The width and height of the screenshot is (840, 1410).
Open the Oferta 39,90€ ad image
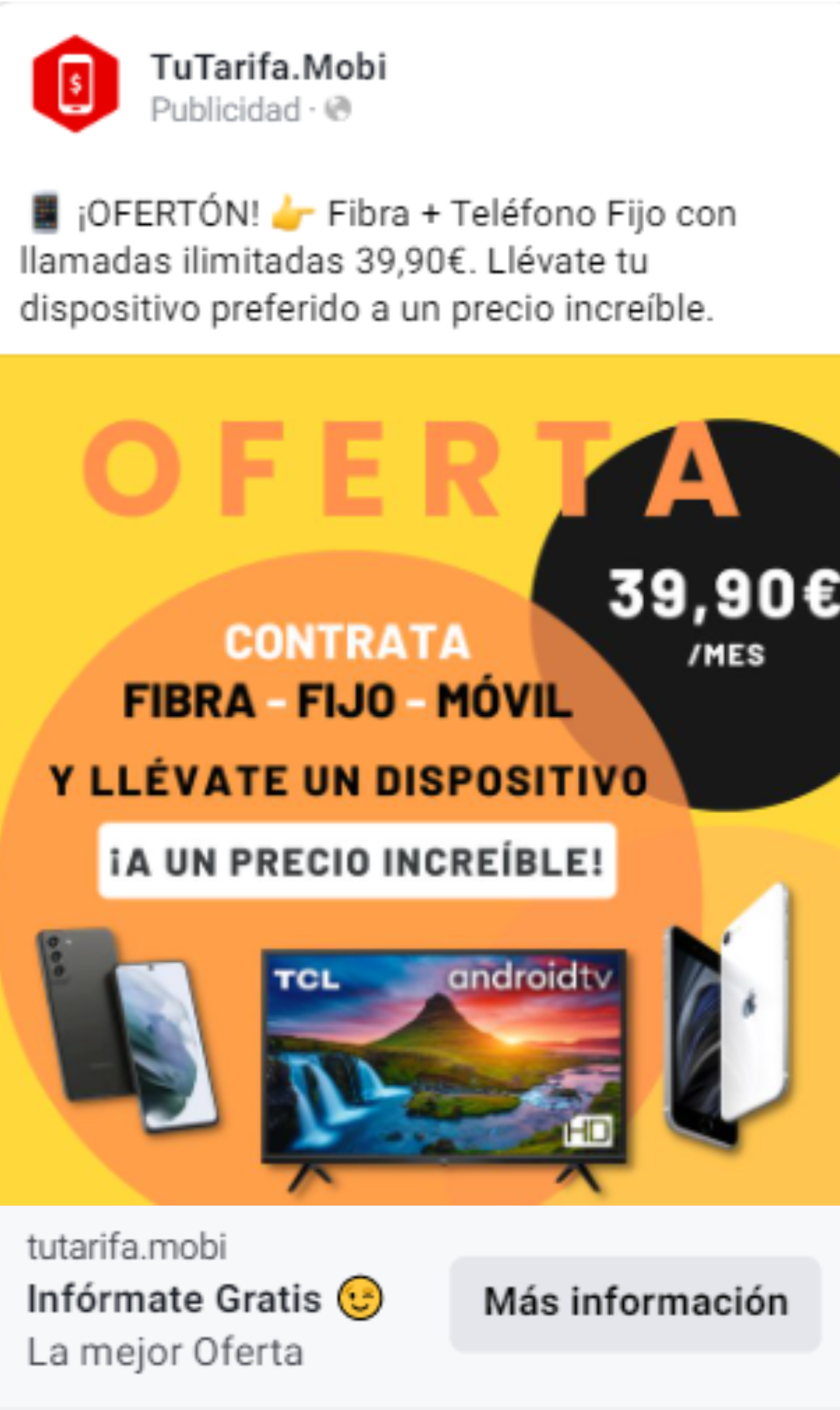tap(420, 778)
